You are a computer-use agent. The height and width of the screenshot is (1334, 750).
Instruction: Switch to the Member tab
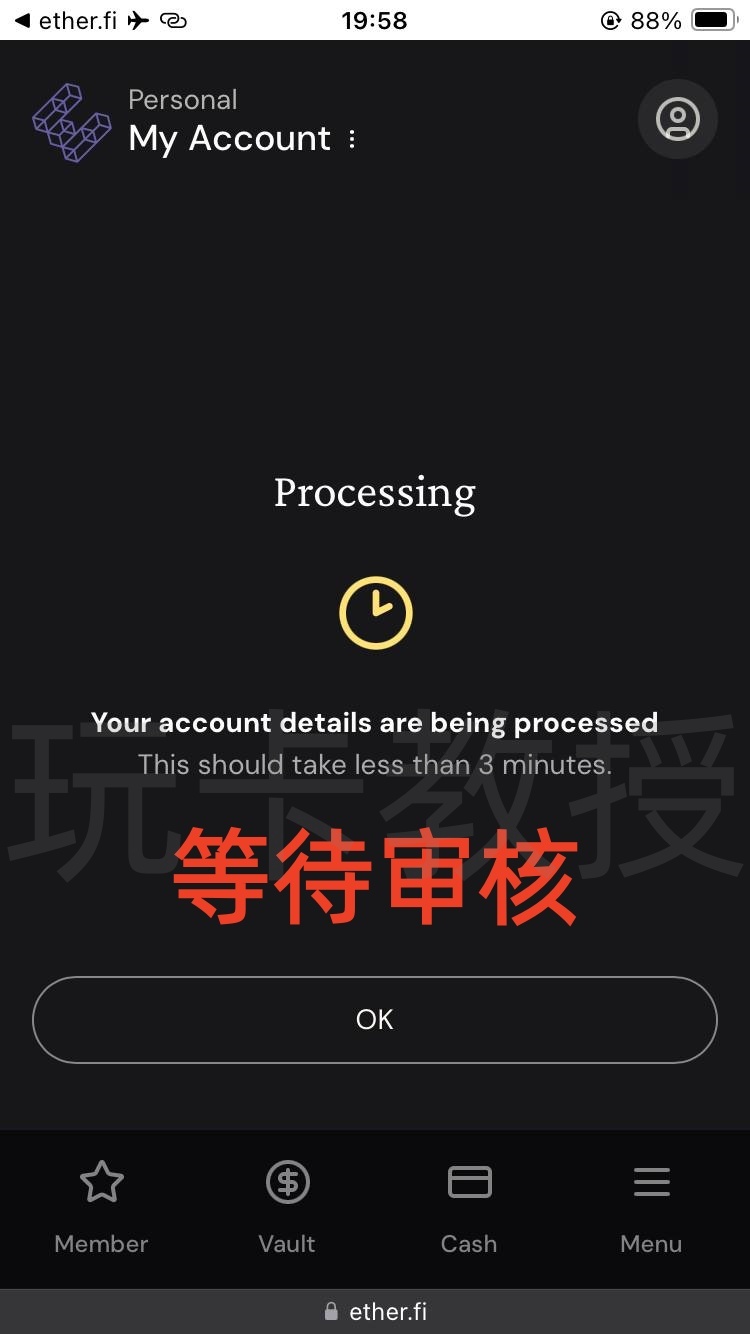(x=101, y=1207)
